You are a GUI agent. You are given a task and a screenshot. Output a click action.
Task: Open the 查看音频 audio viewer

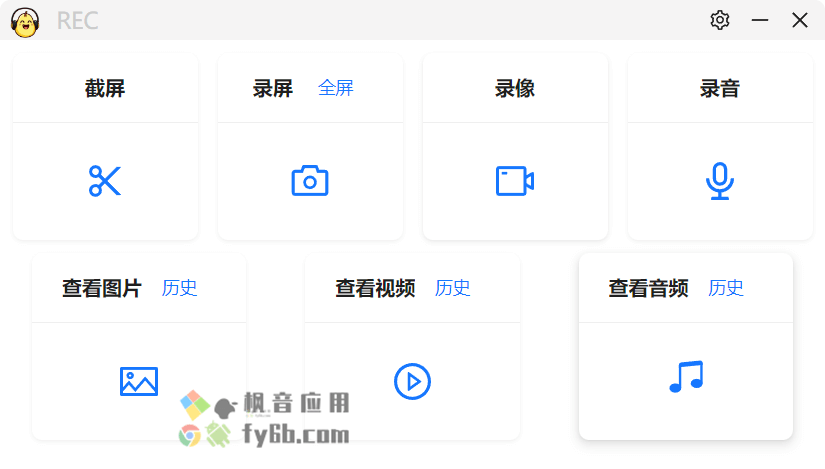pos(686,377)
